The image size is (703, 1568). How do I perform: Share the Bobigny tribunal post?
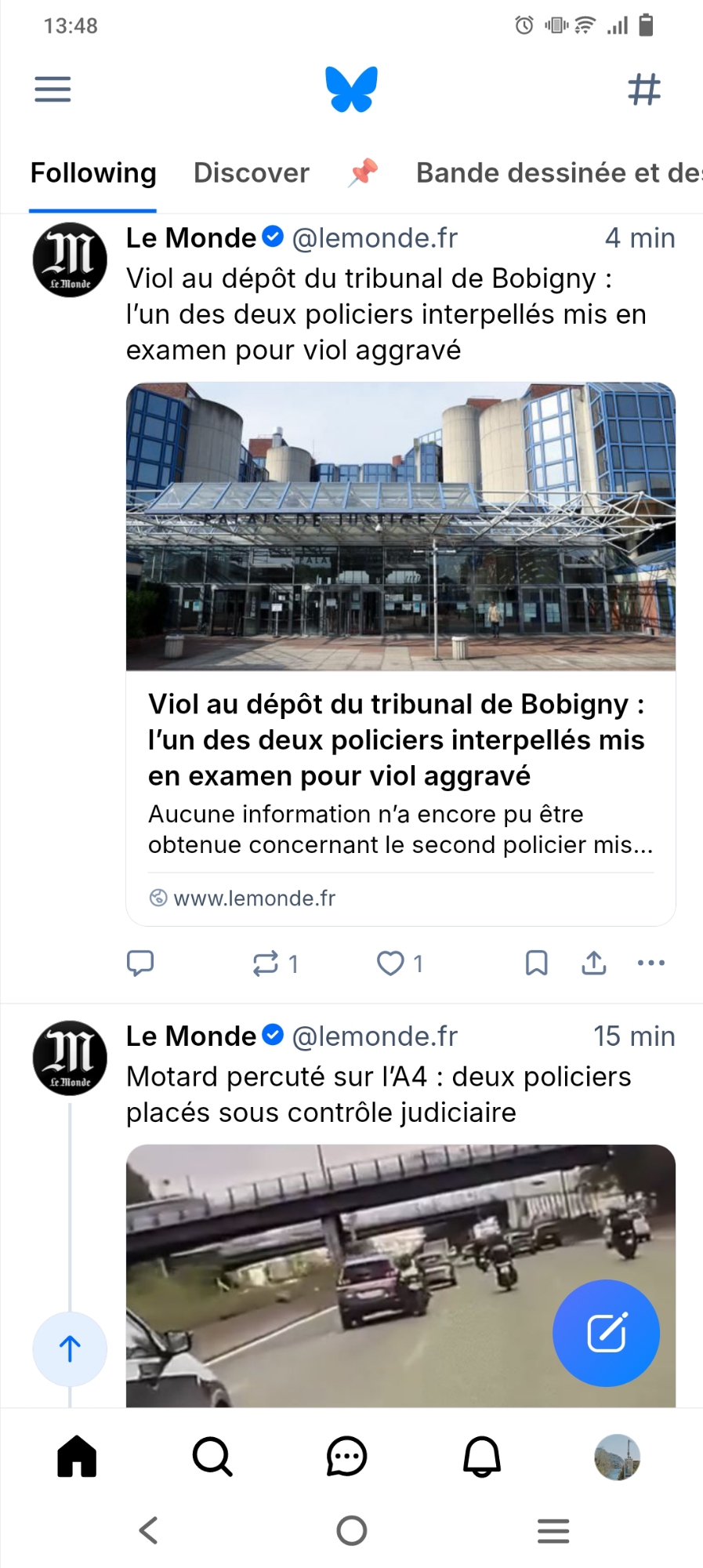pos(594,963)
